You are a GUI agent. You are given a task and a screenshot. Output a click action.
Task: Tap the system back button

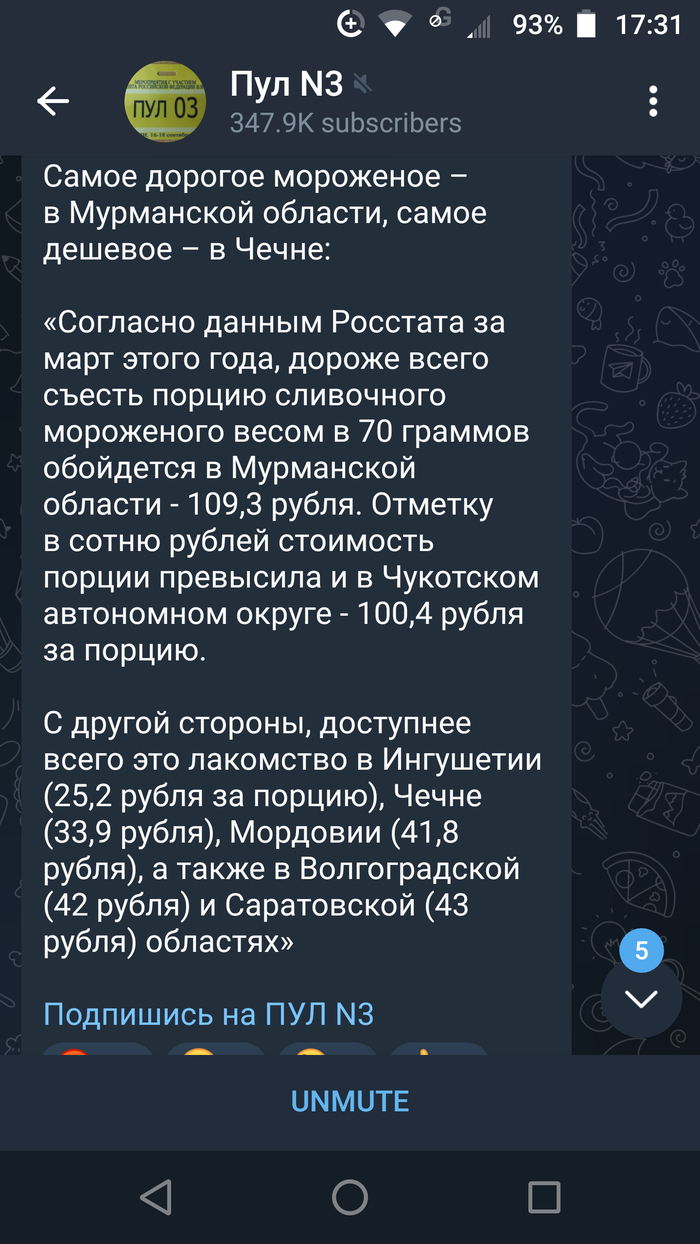(x=156, y=1197)
